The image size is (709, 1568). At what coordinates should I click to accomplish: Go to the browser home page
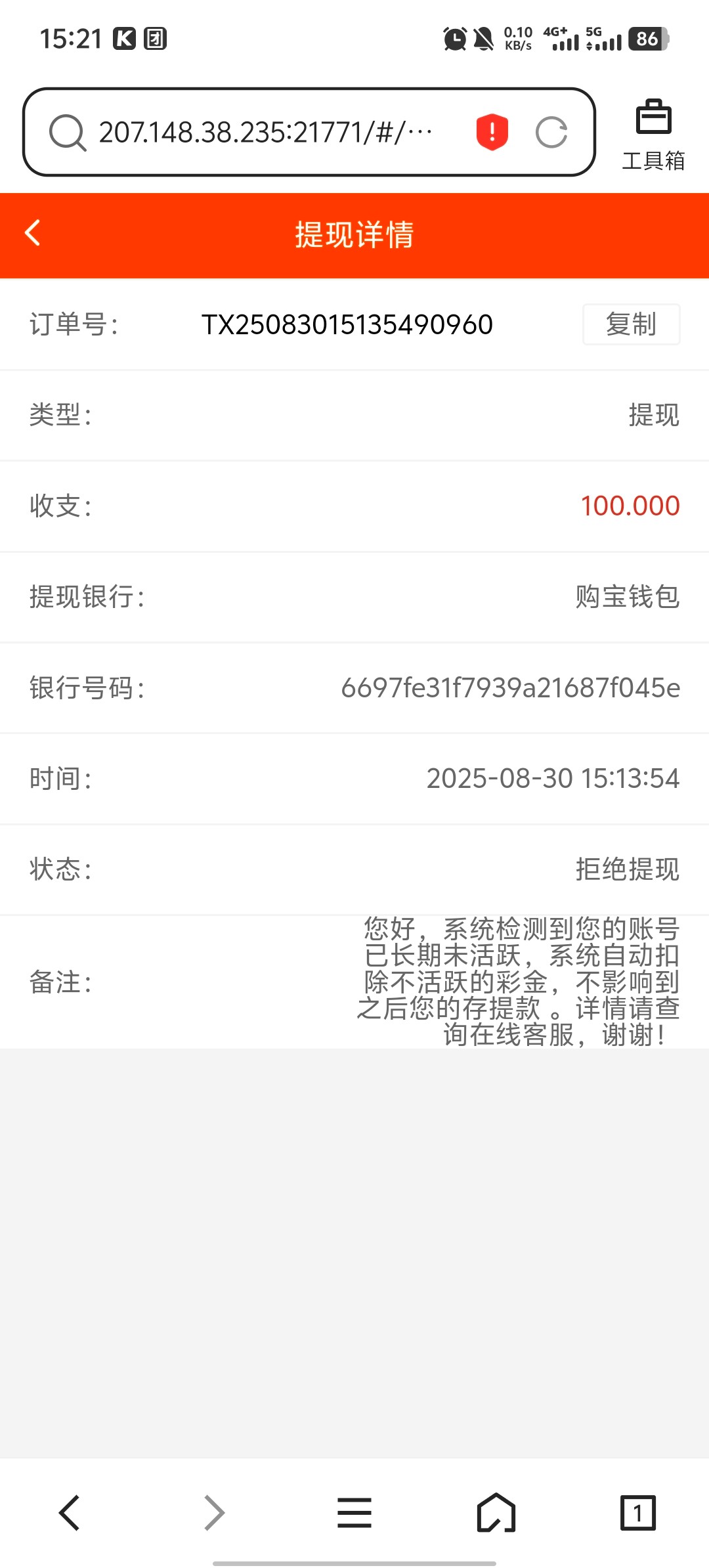click(x=496, y=1513)
